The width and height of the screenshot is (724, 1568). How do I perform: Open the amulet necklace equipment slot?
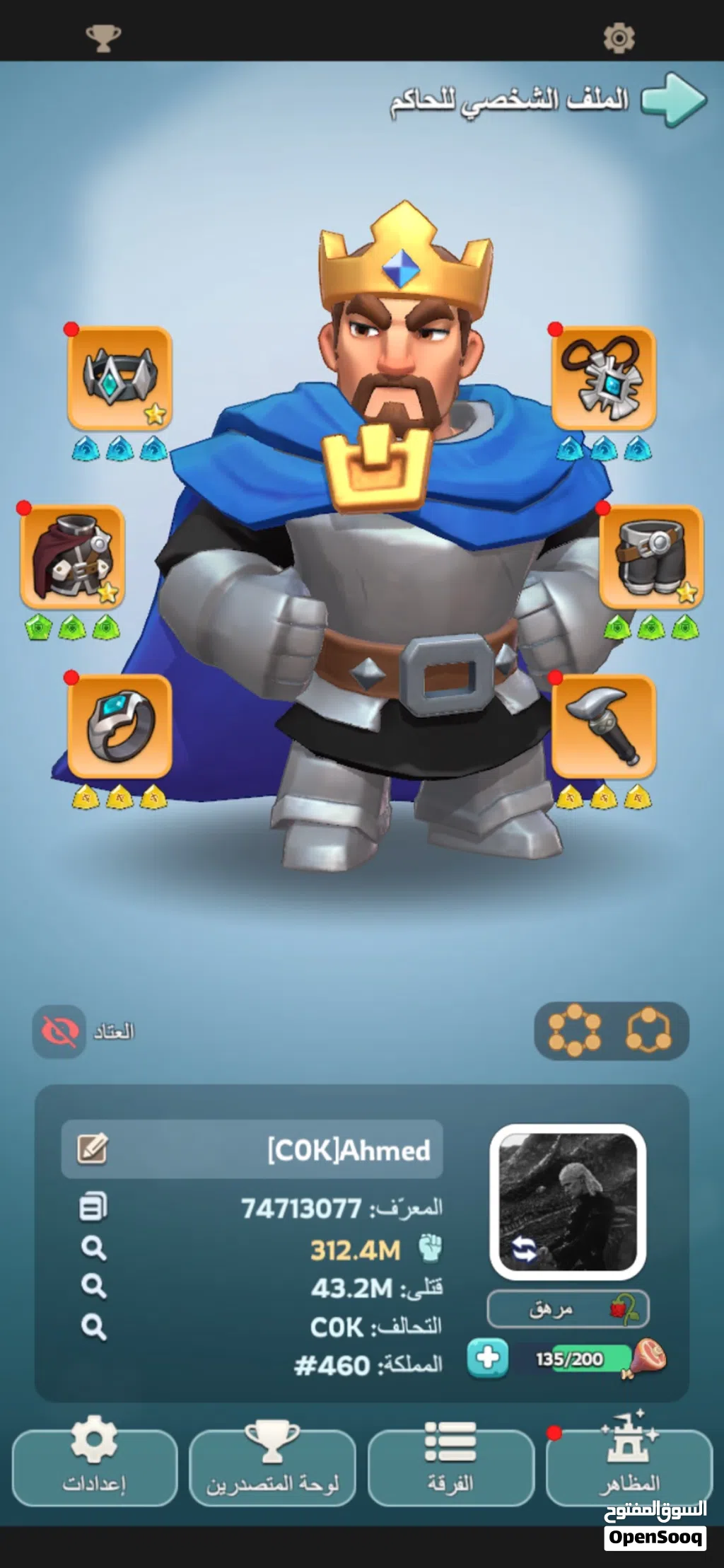pyautogui.click(x=603, y=378)
